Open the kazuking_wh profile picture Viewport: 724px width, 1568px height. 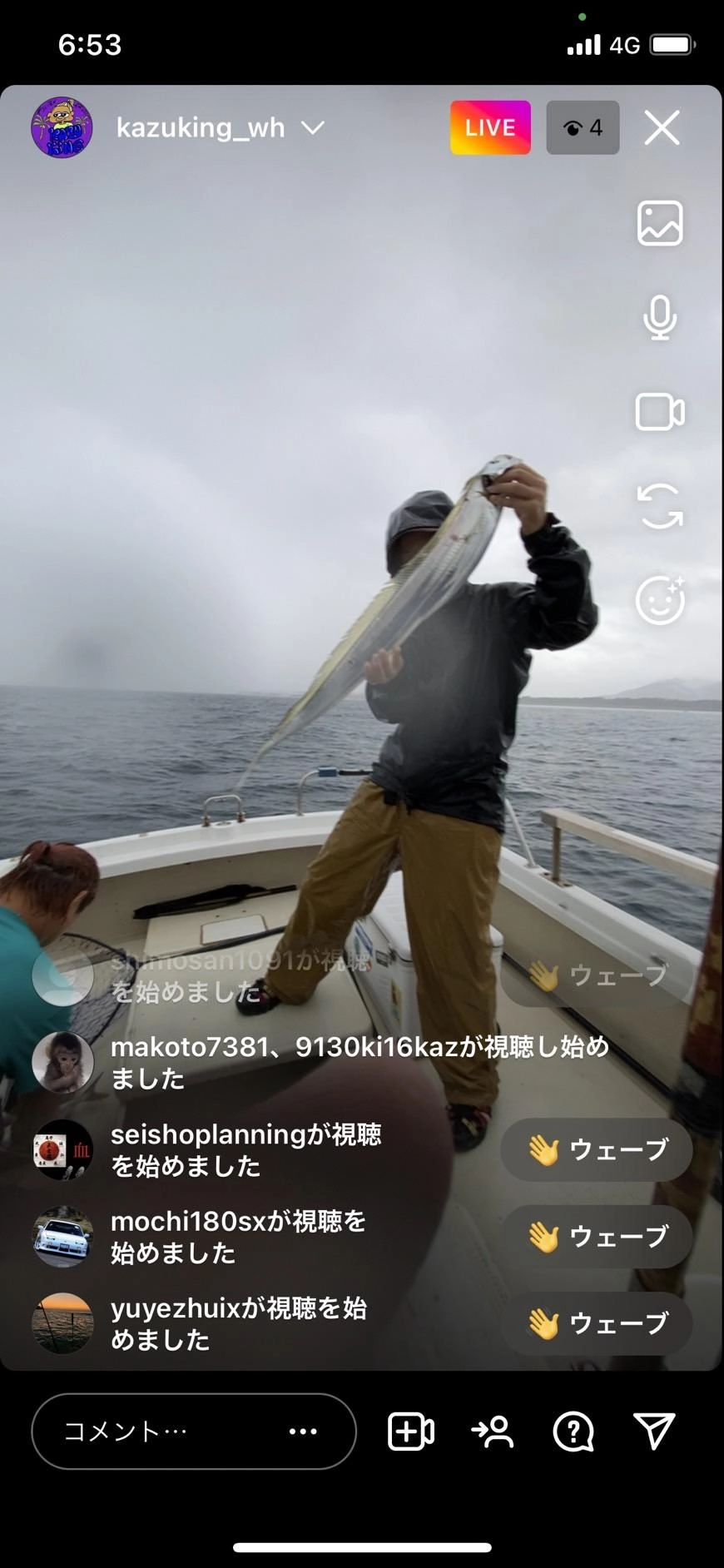[62, 127]
